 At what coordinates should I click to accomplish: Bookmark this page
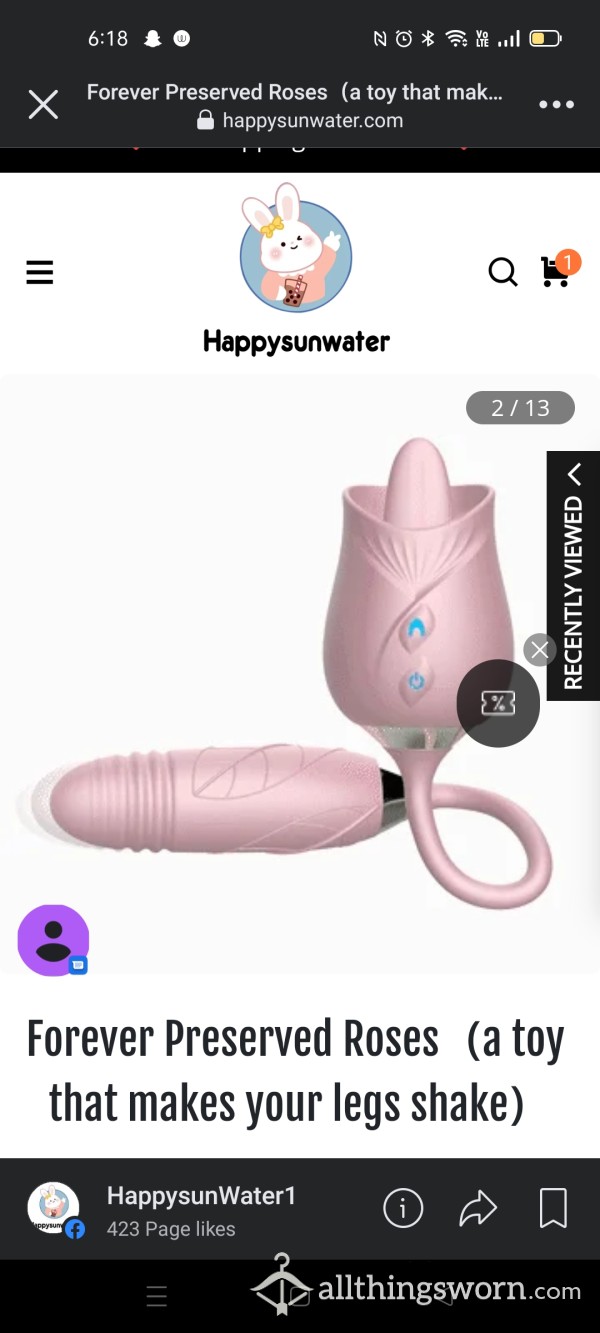coord(553,1208)
